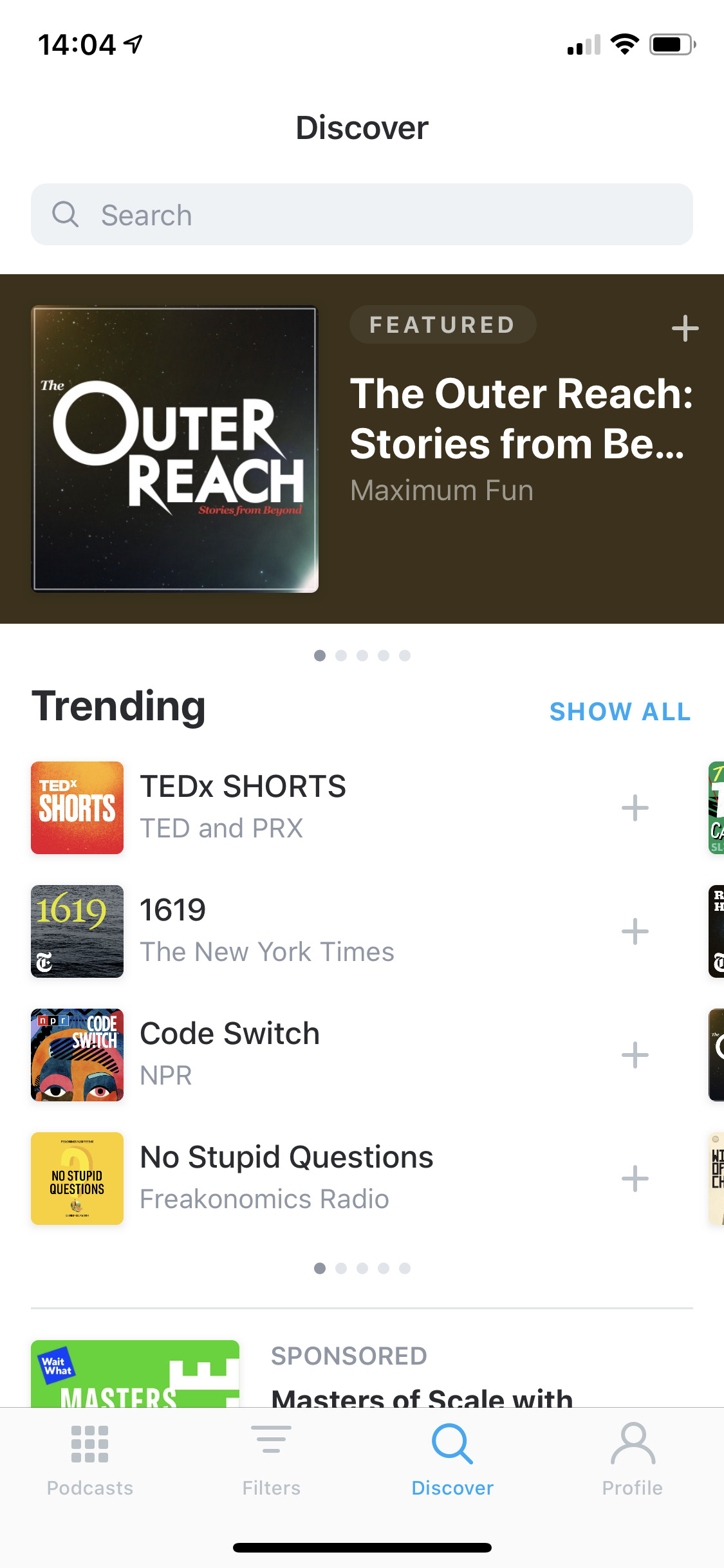This screenshot has width=724, height=1568.
Task: Select the Discover tab
Action: (x=452, y=1460)
